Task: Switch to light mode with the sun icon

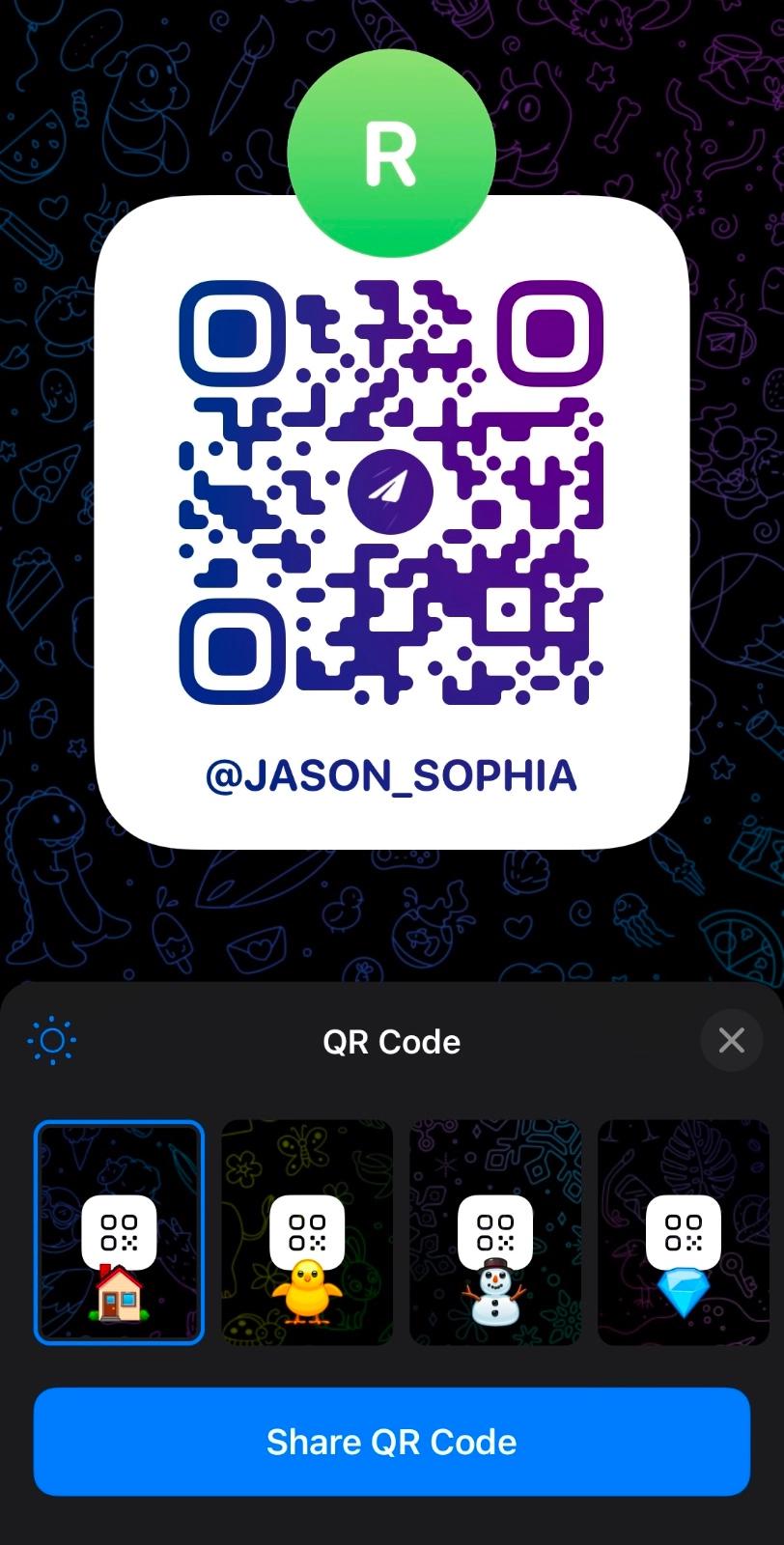Action: pyautogui.click(x=52, y=1041)
